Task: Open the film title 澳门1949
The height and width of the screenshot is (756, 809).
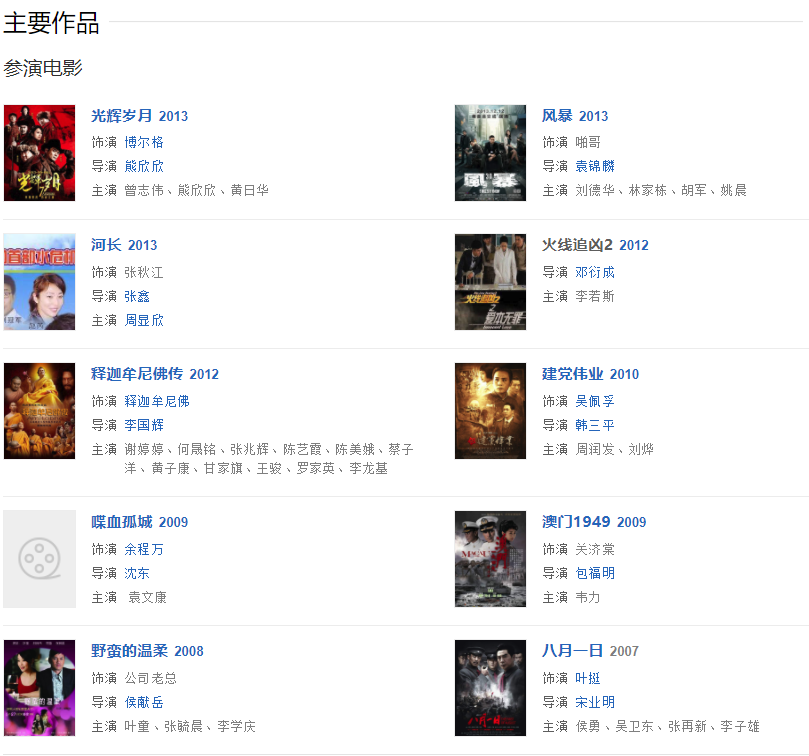Action: click(x=576, y=522)
